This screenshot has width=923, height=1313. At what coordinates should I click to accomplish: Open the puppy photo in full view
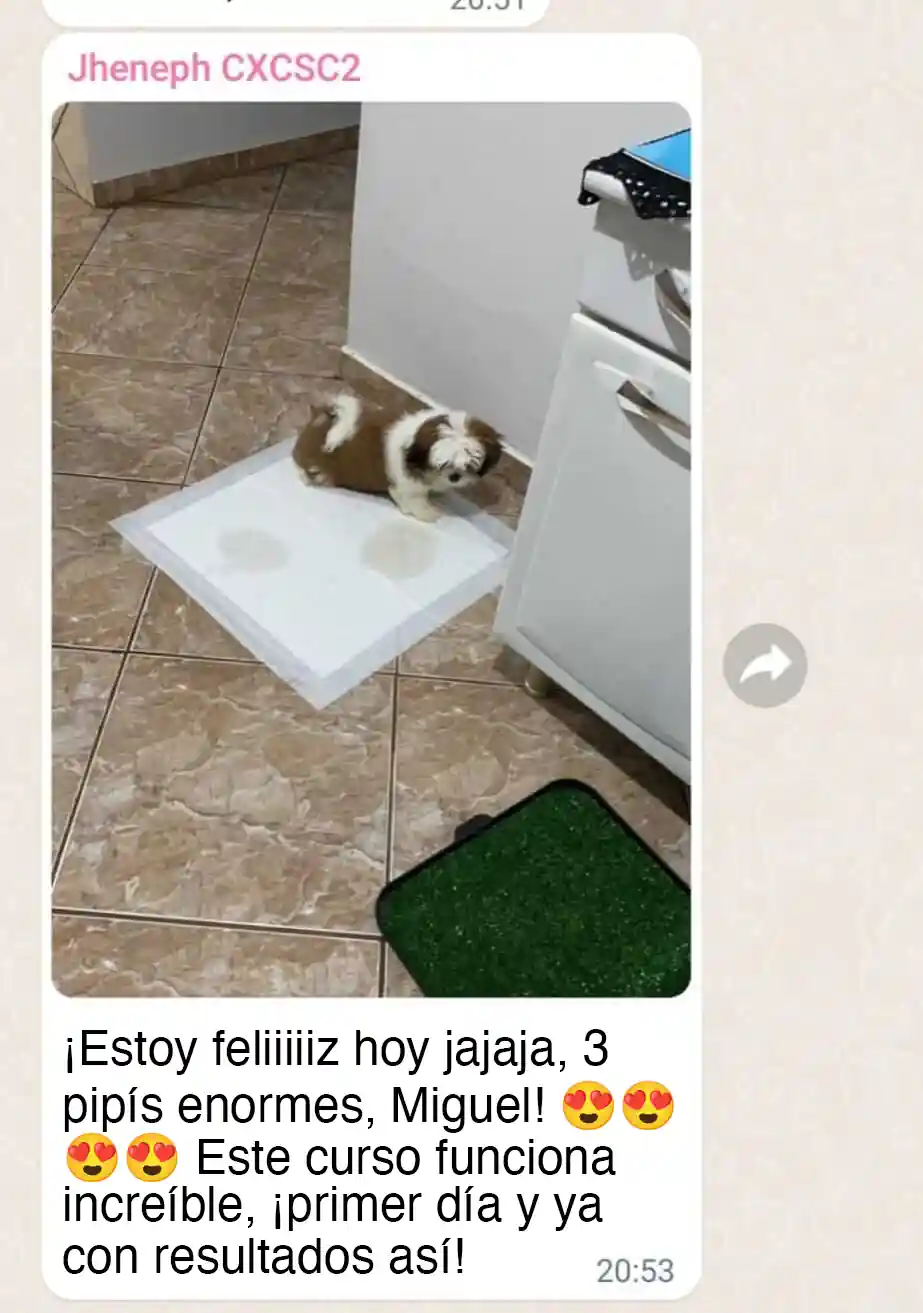tap(370, 549)
